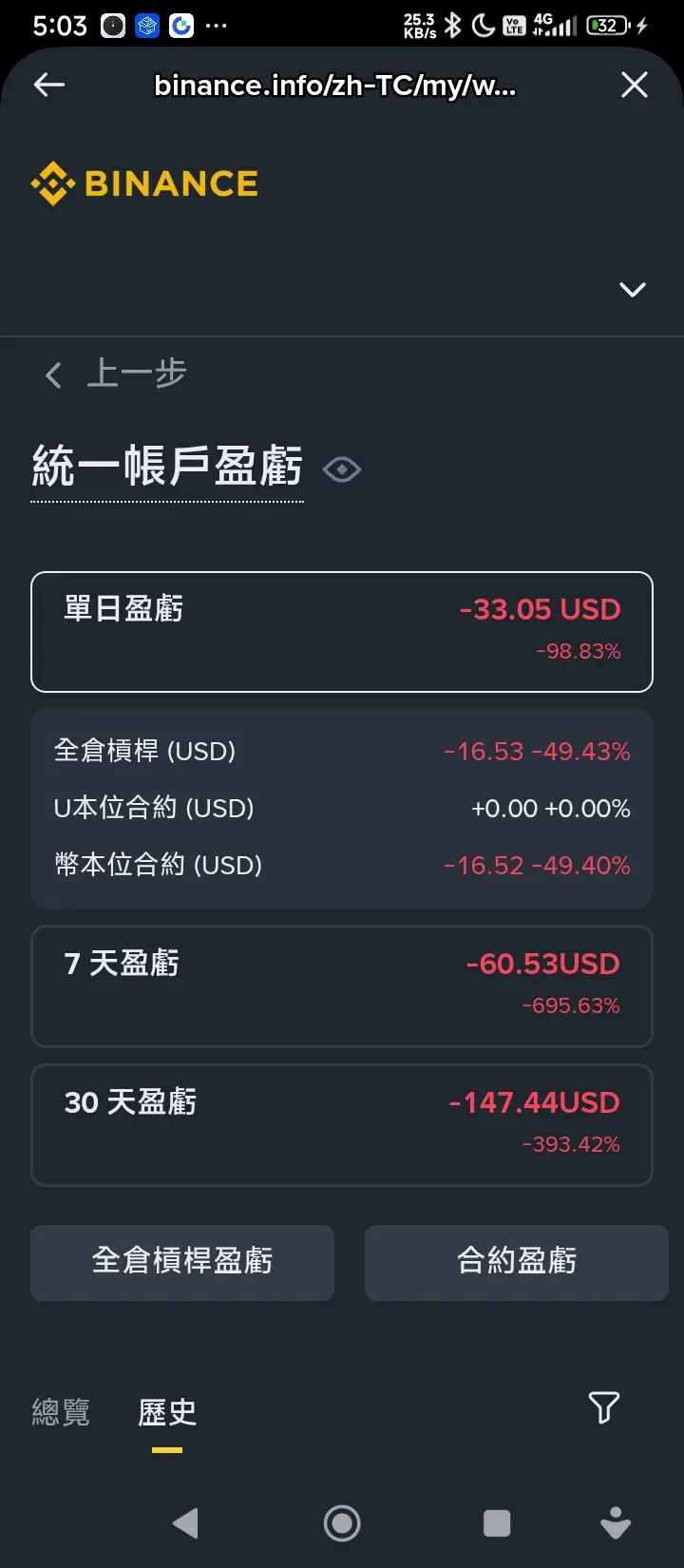Screen dimensions: 684x1568
Task: Select the 30 天盈虧 card
Action: 342,1124
